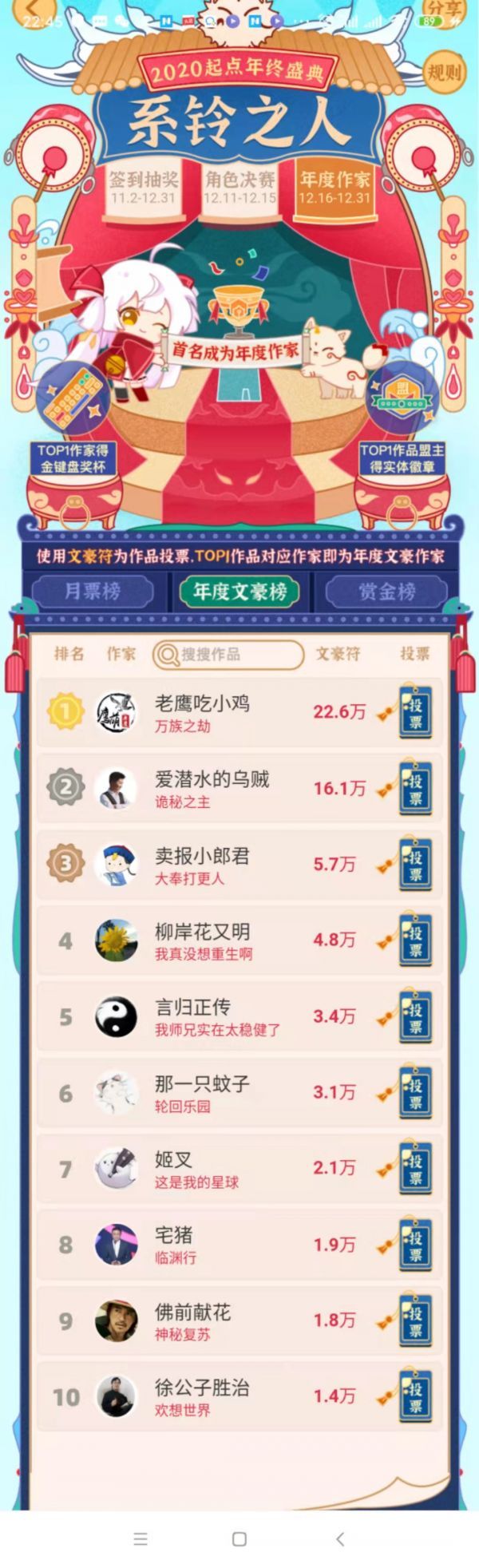Switch to the 角色决赛 tab
479x1568 pixels.
point(239,188)
